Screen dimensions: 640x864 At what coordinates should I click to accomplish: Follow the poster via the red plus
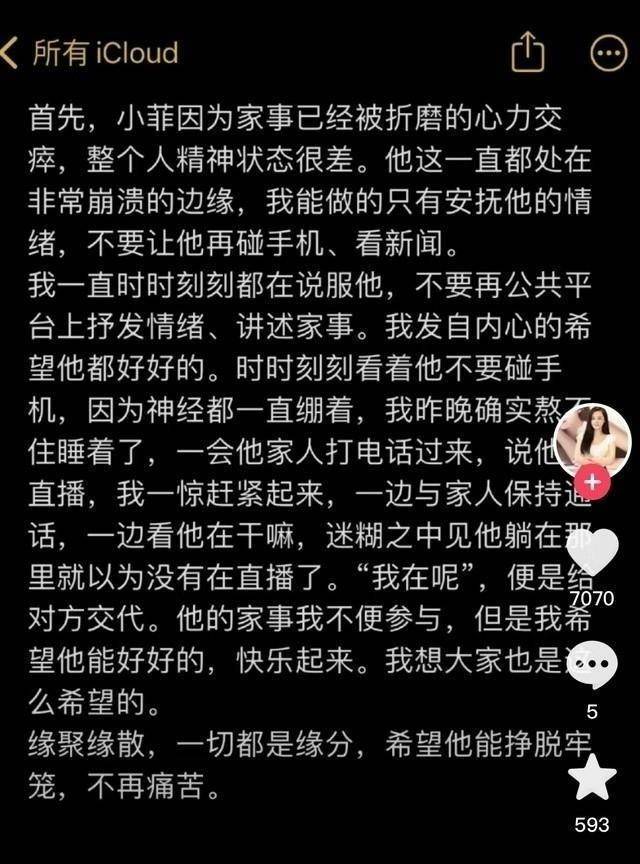point(593,483)
